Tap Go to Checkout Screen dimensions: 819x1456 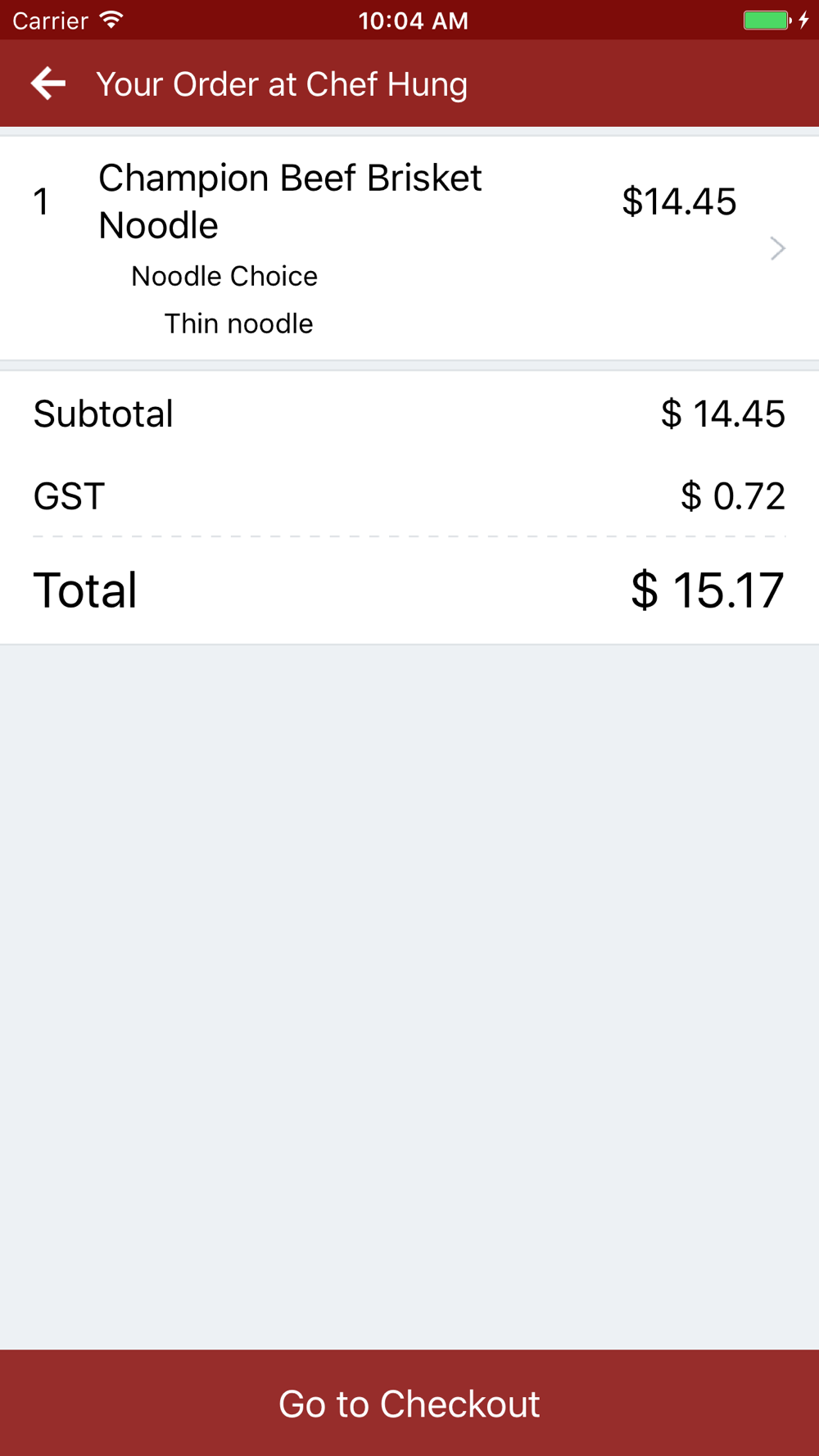point(409,1403)
